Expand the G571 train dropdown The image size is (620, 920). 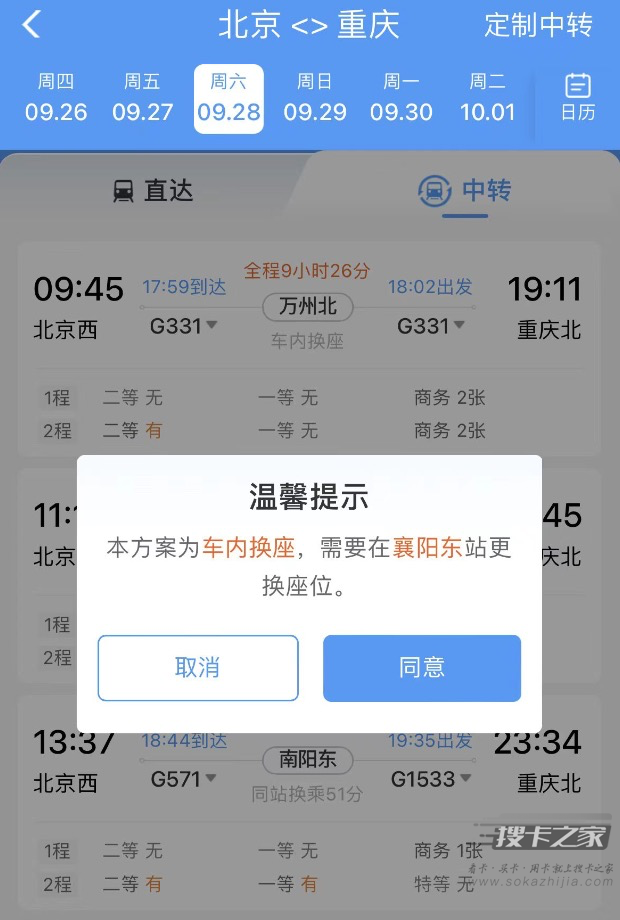coord(182,779)
